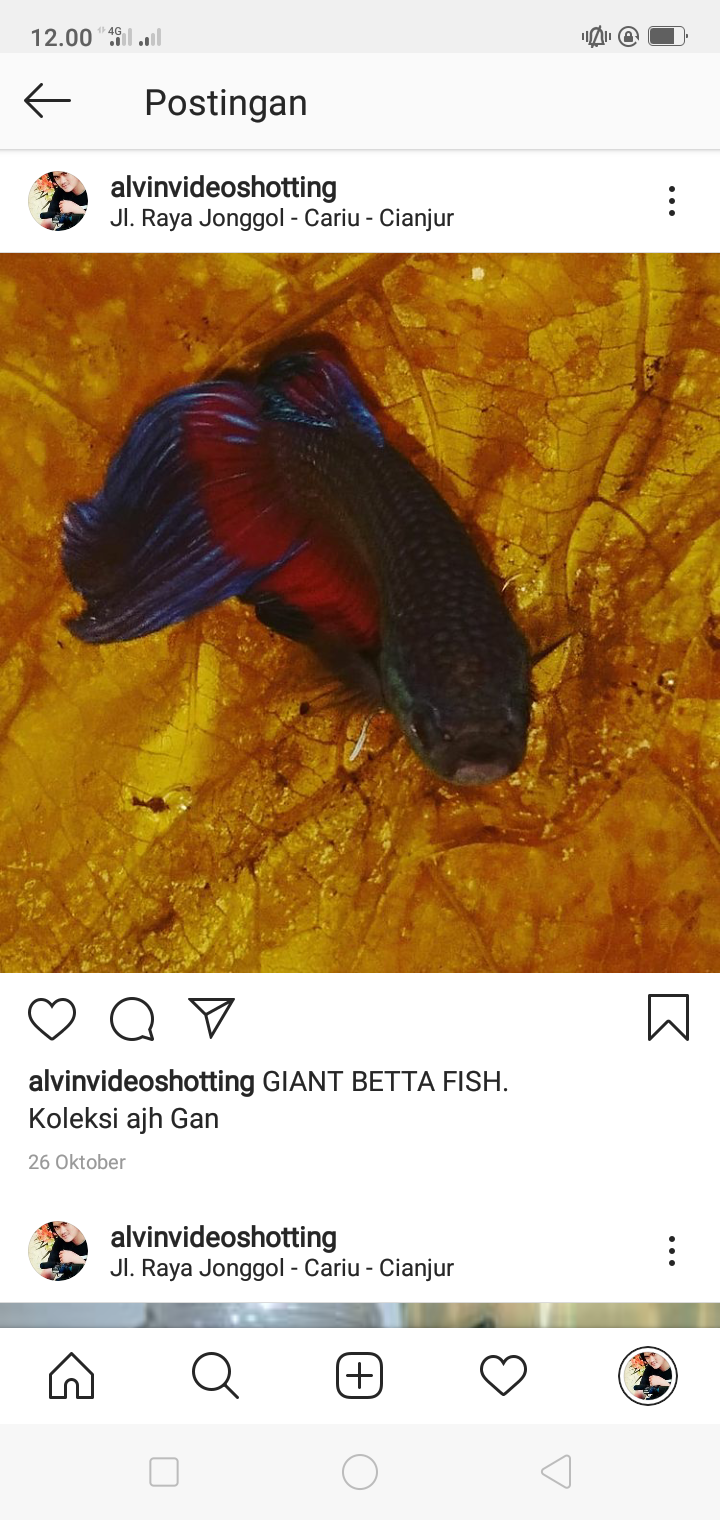Screen dimensions: 720x1520
Task: Tap alvinvideoshotting username in the caption
Action: click(142, 1081)
